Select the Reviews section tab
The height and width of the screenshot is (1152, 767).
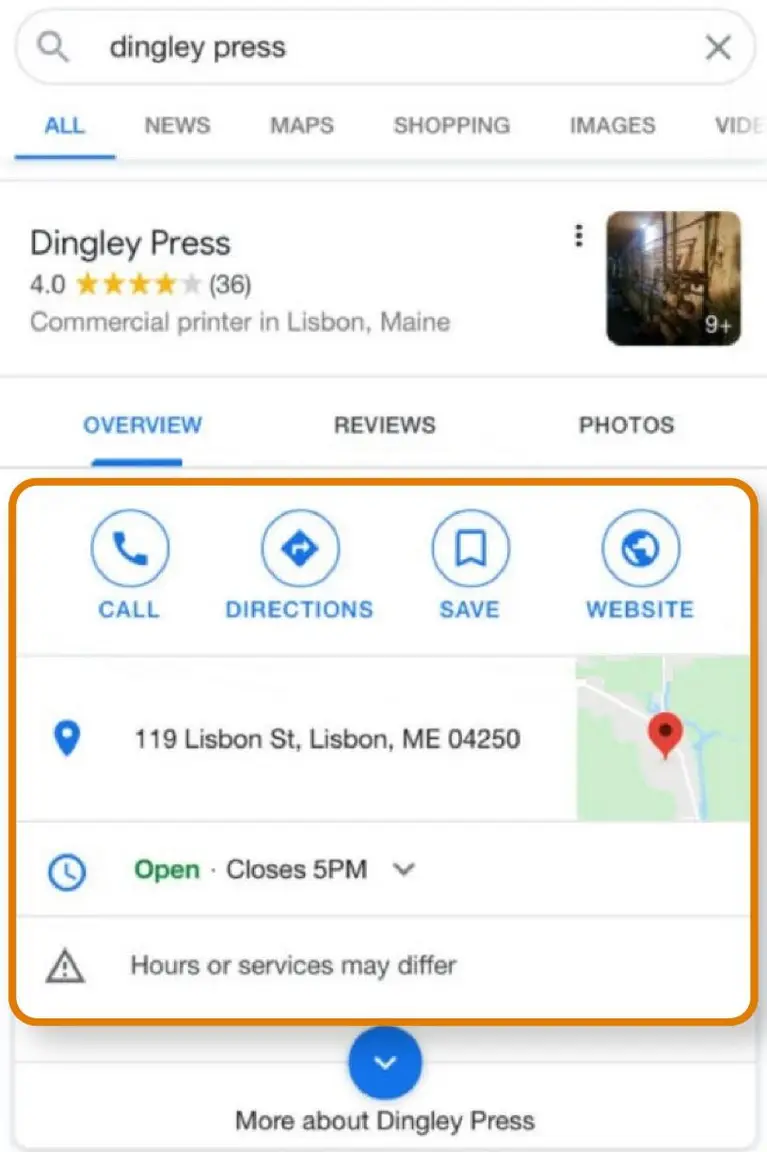coord(385,425)
